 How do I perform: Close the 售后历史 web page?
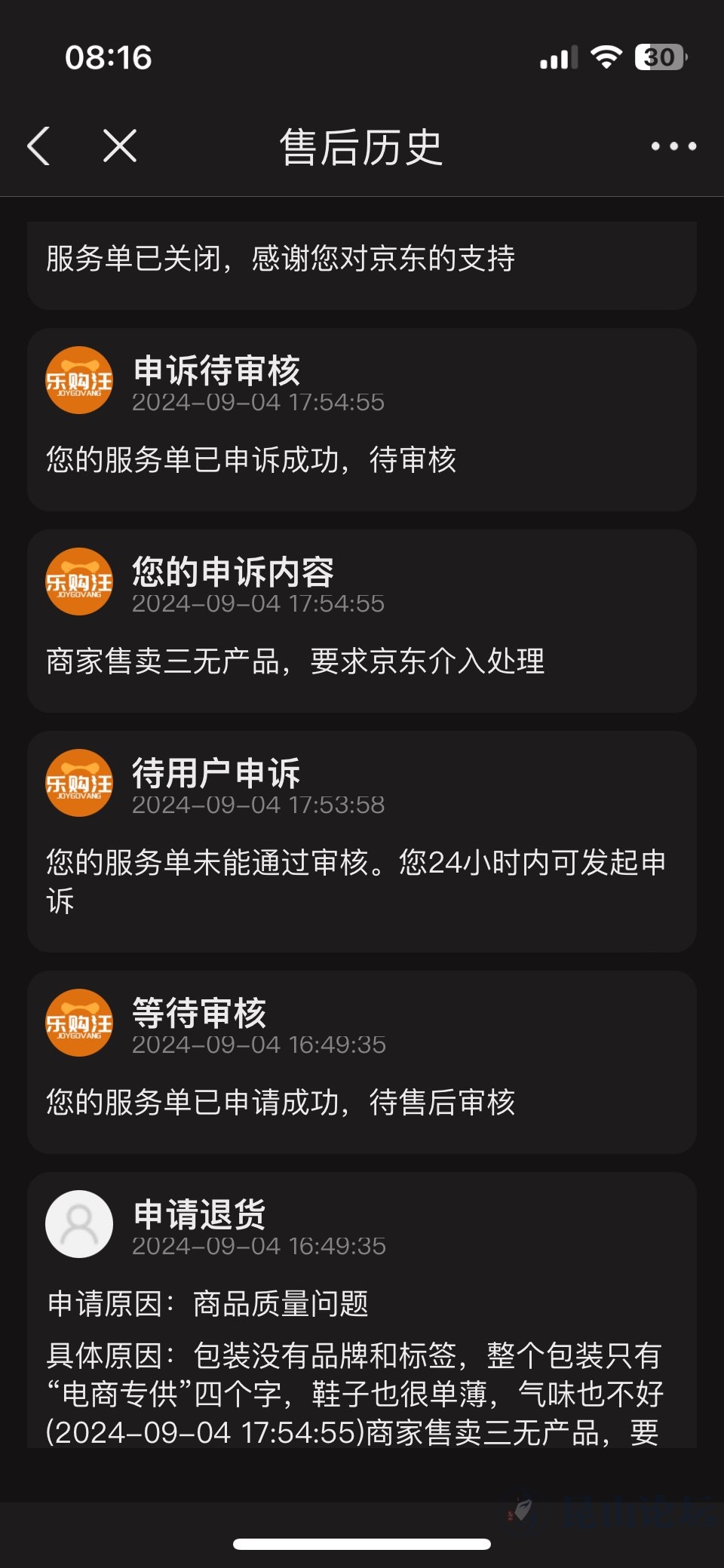(120, 146)
